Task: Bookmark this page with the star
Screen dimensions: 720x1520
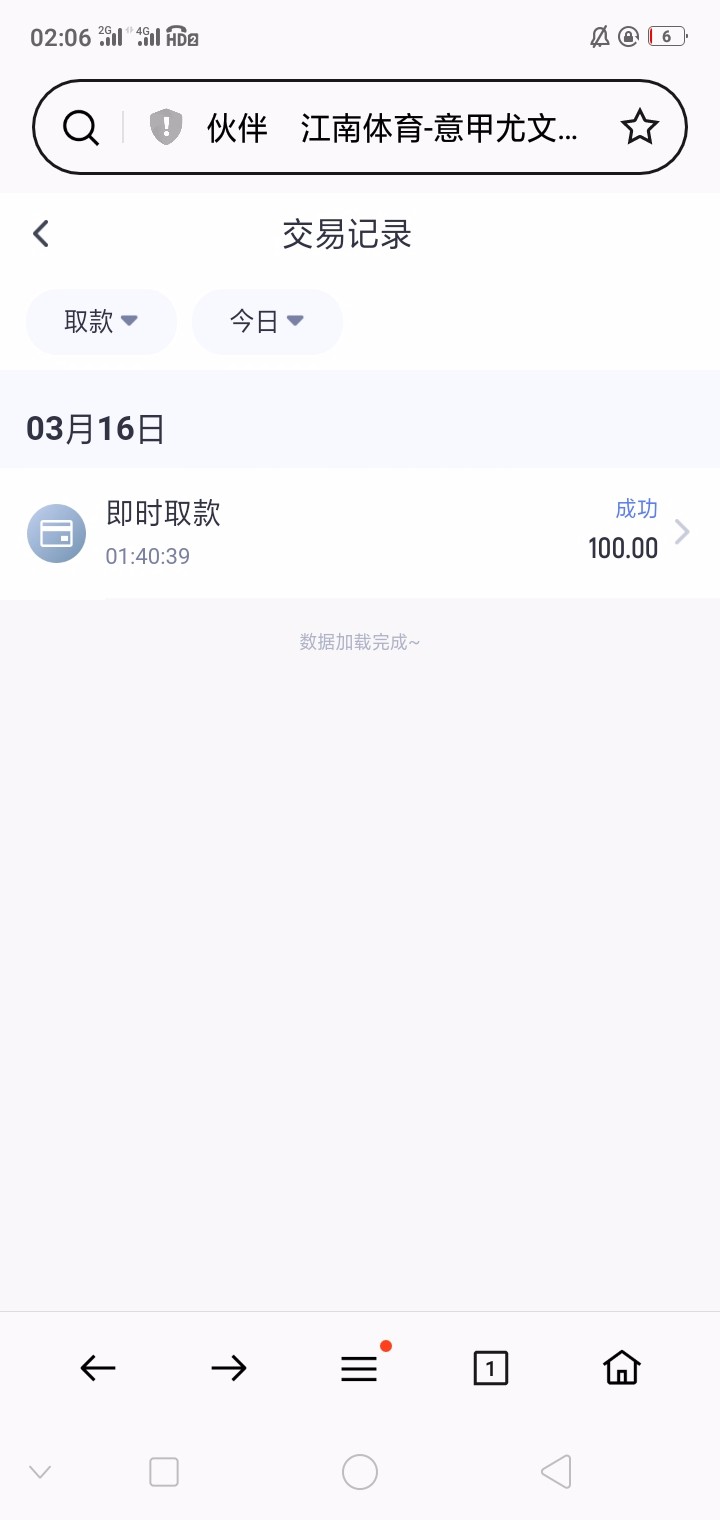Action: [x=639, y=127]
